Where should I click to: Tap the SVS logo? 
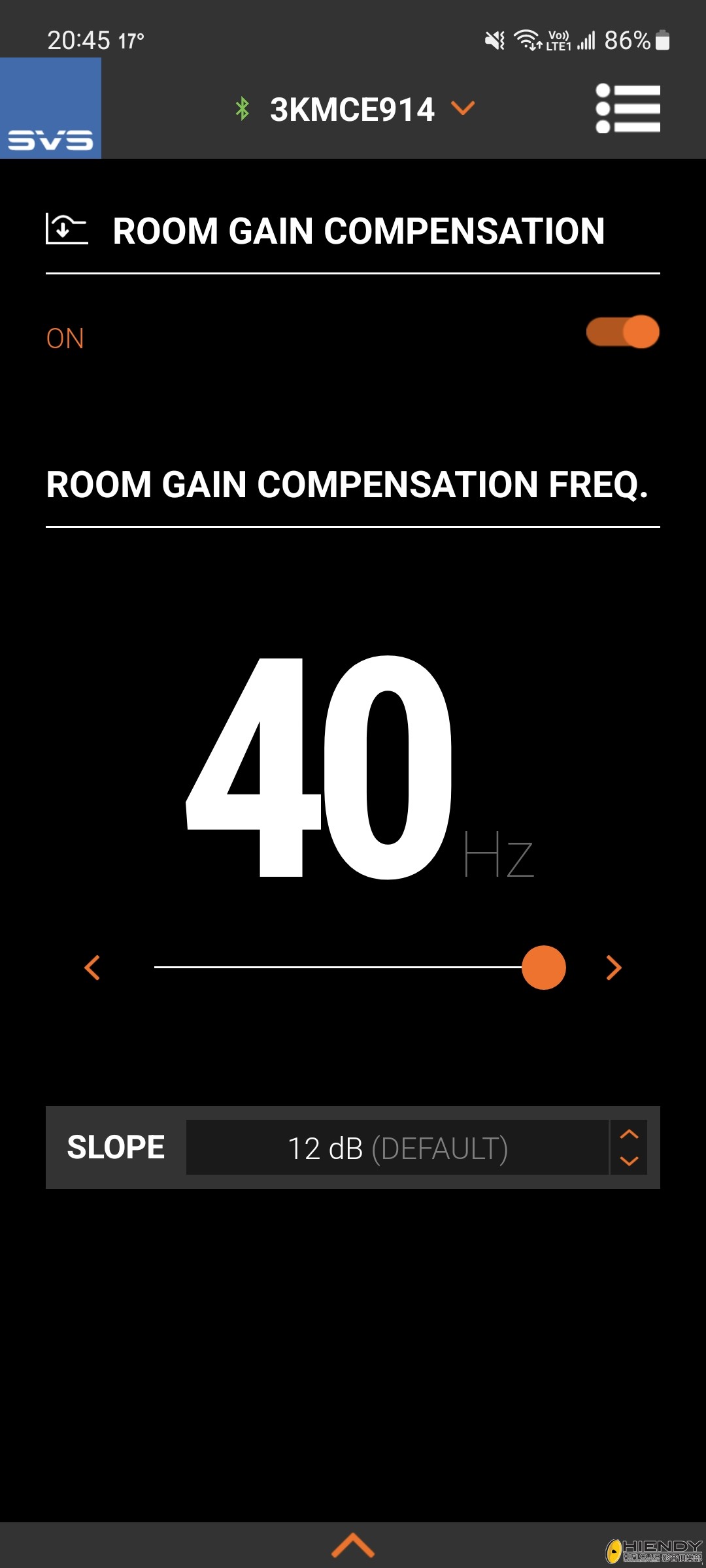pyautogui.click(x=50, y=108)
